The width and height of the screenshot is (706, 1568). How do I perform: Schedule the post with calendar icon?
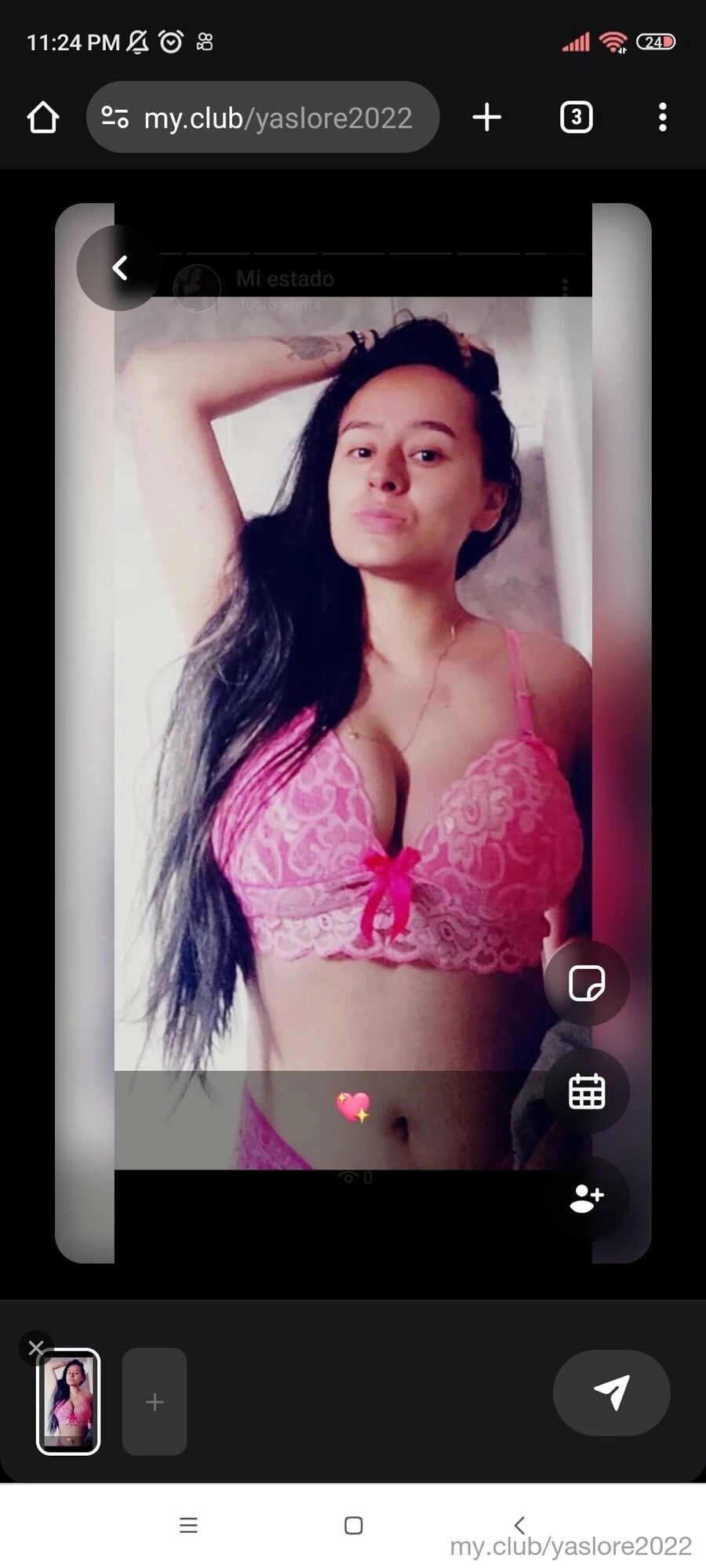586,1091
